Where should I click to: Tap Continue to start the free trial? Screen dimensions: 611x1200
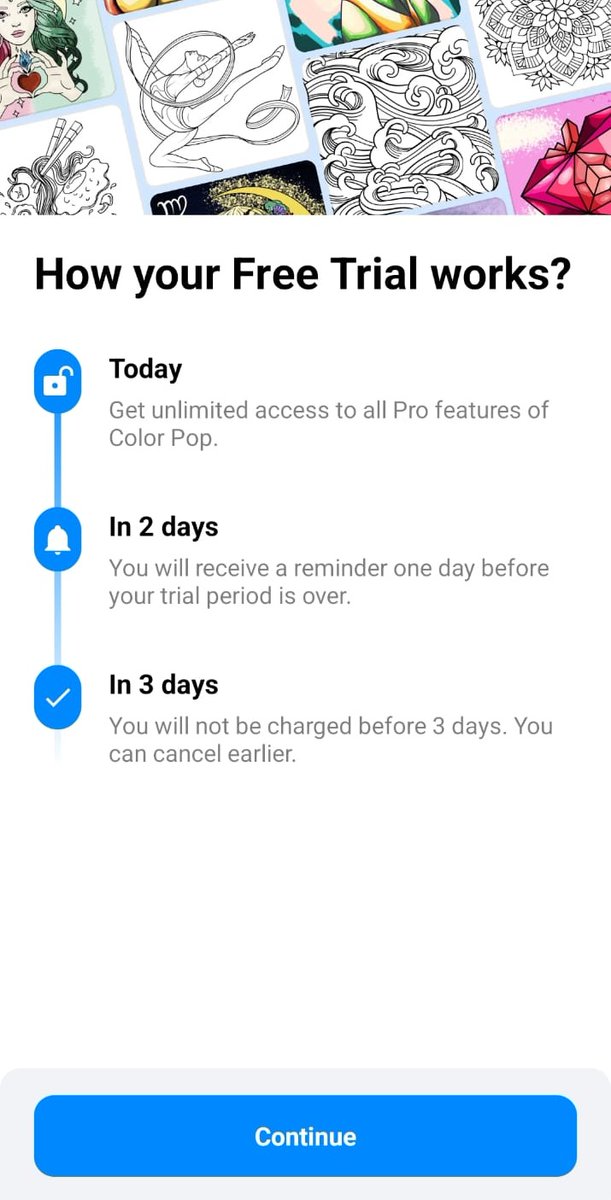305,1136
